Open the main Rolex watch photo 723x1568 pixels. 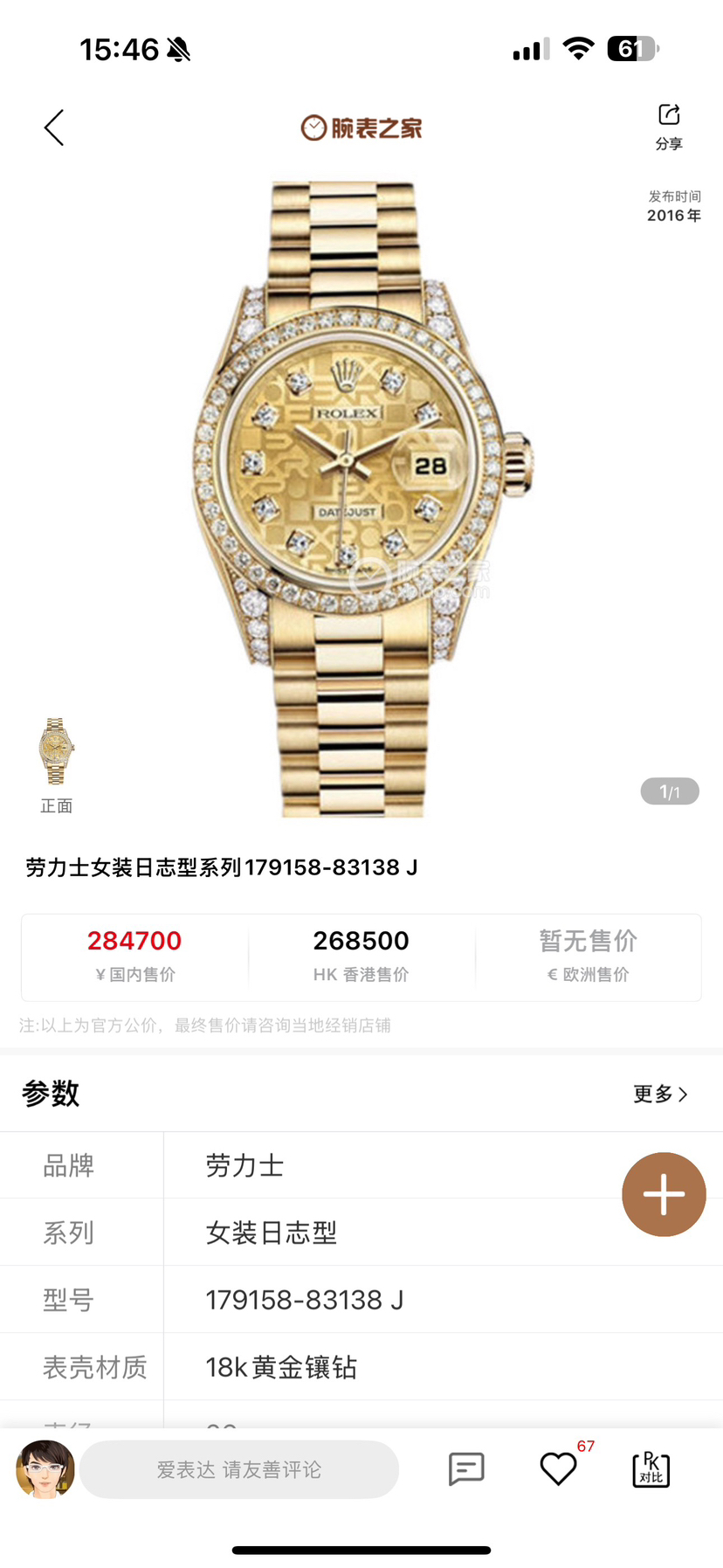pos(360,498)
